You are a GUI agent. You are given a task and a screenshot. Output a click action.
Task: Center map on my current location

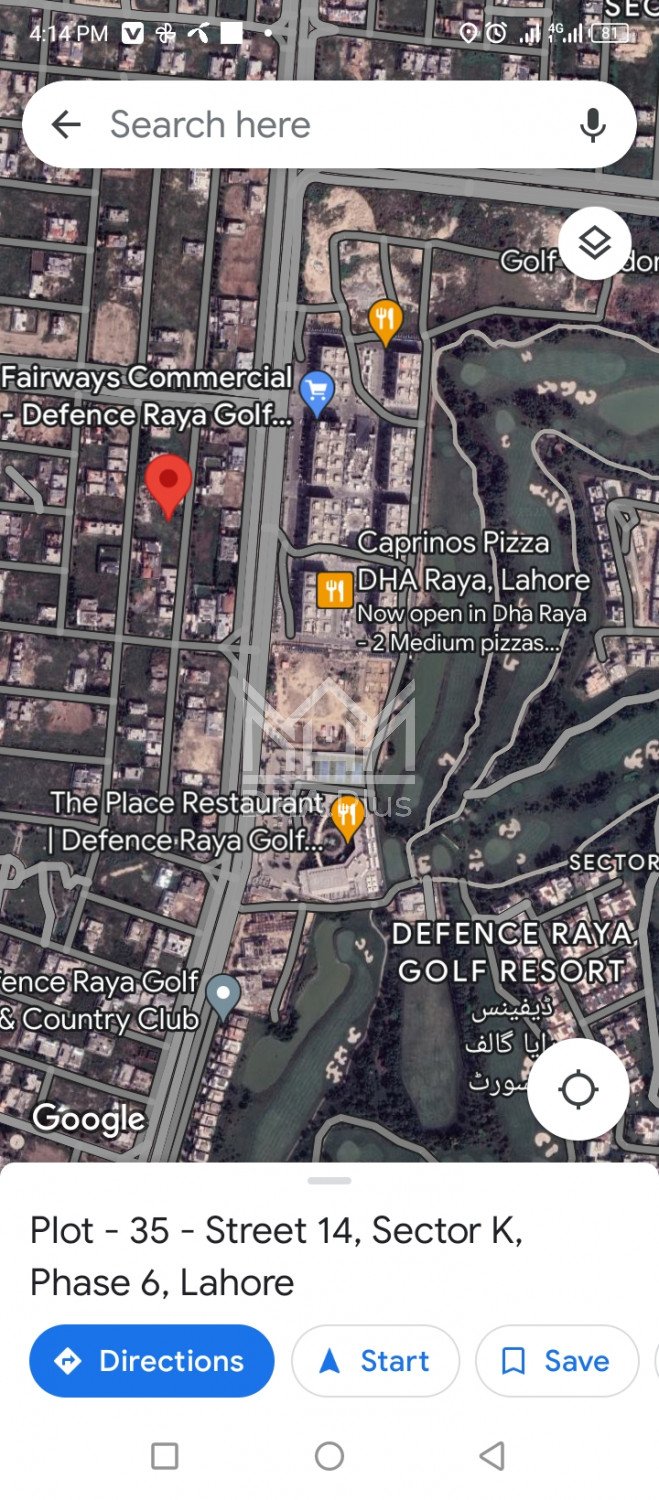tap(578, 1090)
